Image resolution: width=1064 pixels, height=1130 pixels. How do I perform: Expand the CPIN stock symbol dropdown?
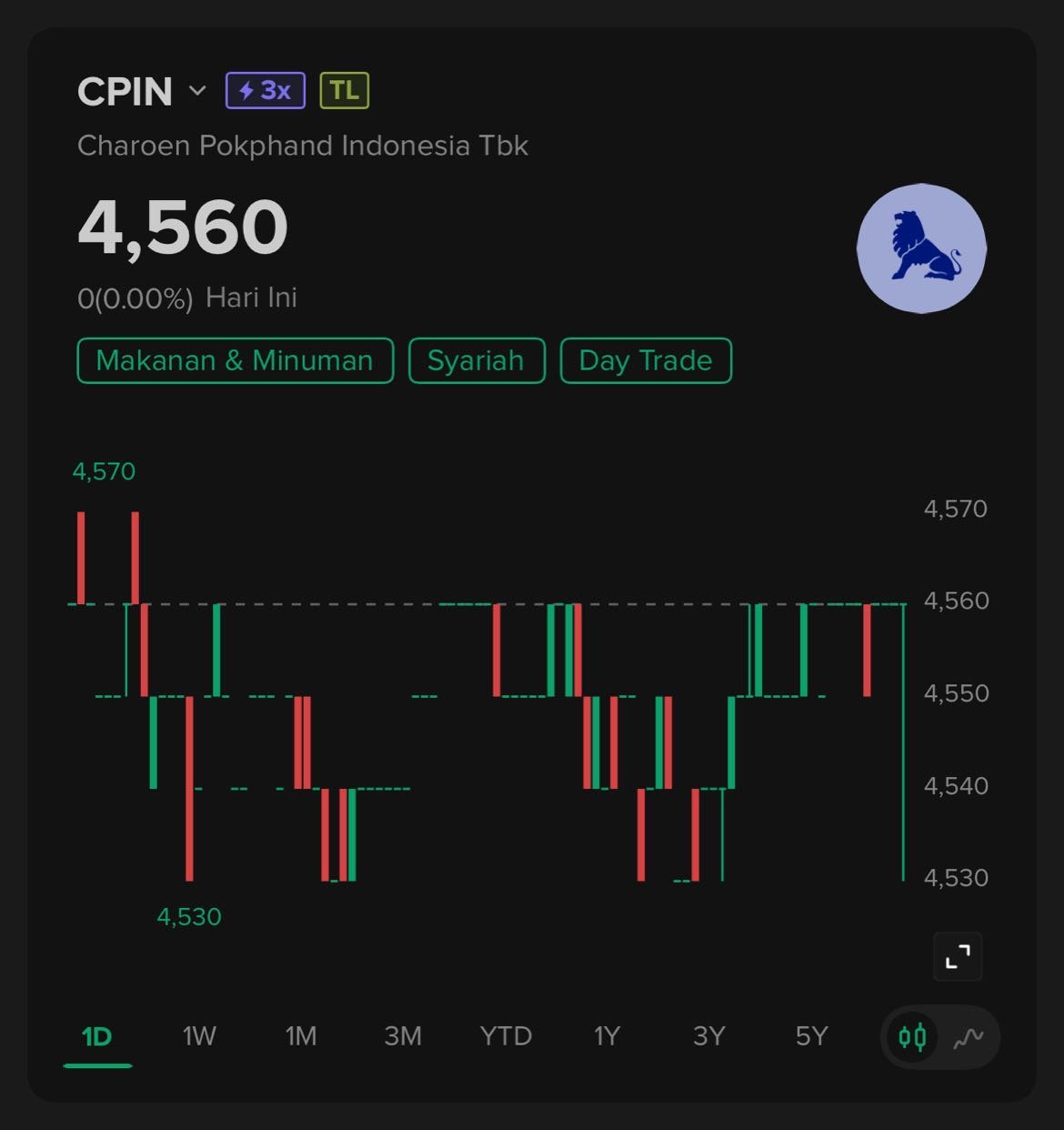[197, 91]
